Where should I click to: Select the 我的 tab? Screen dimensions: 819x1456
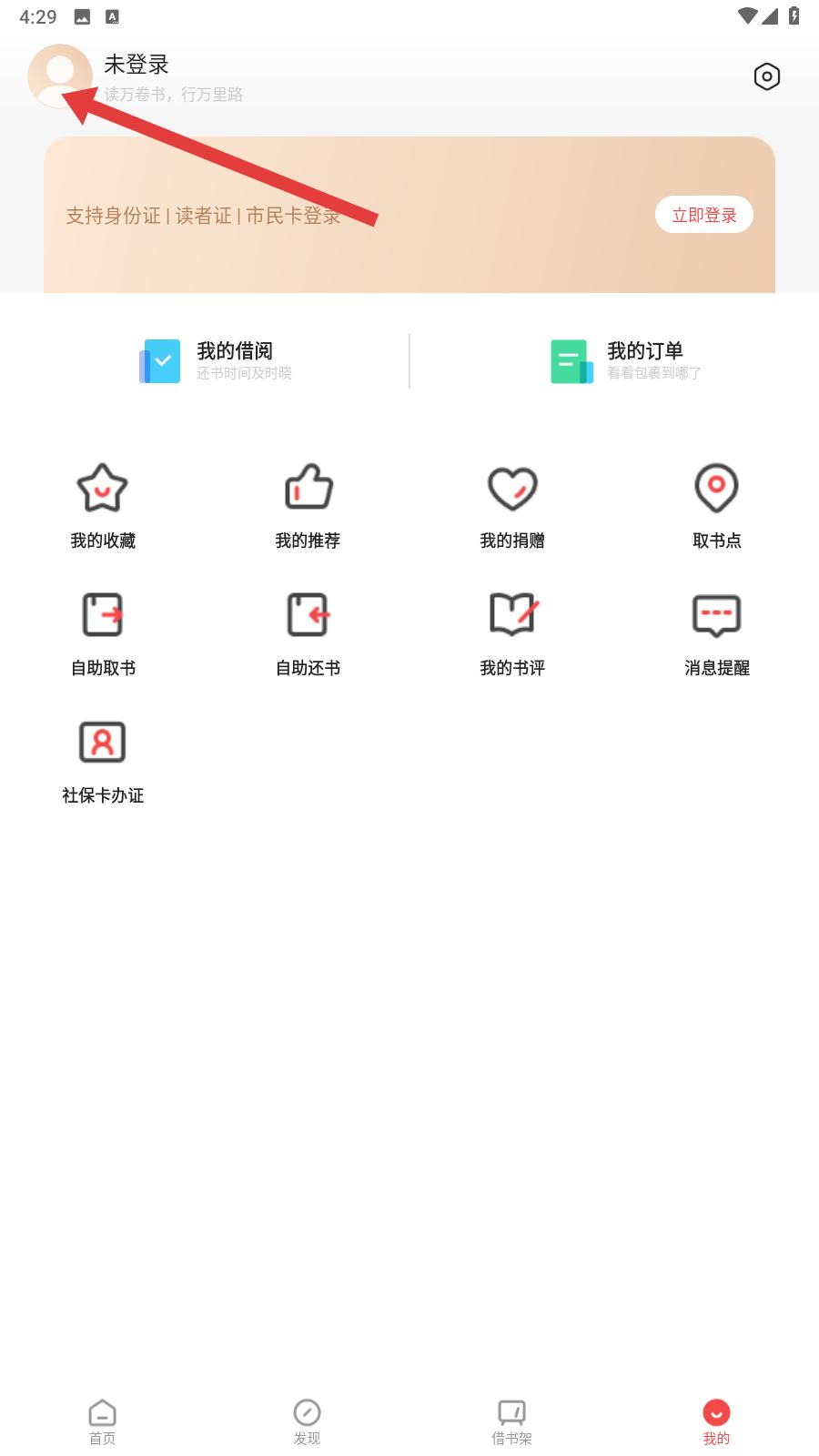pyautogui.click(x=716, y=1422)
